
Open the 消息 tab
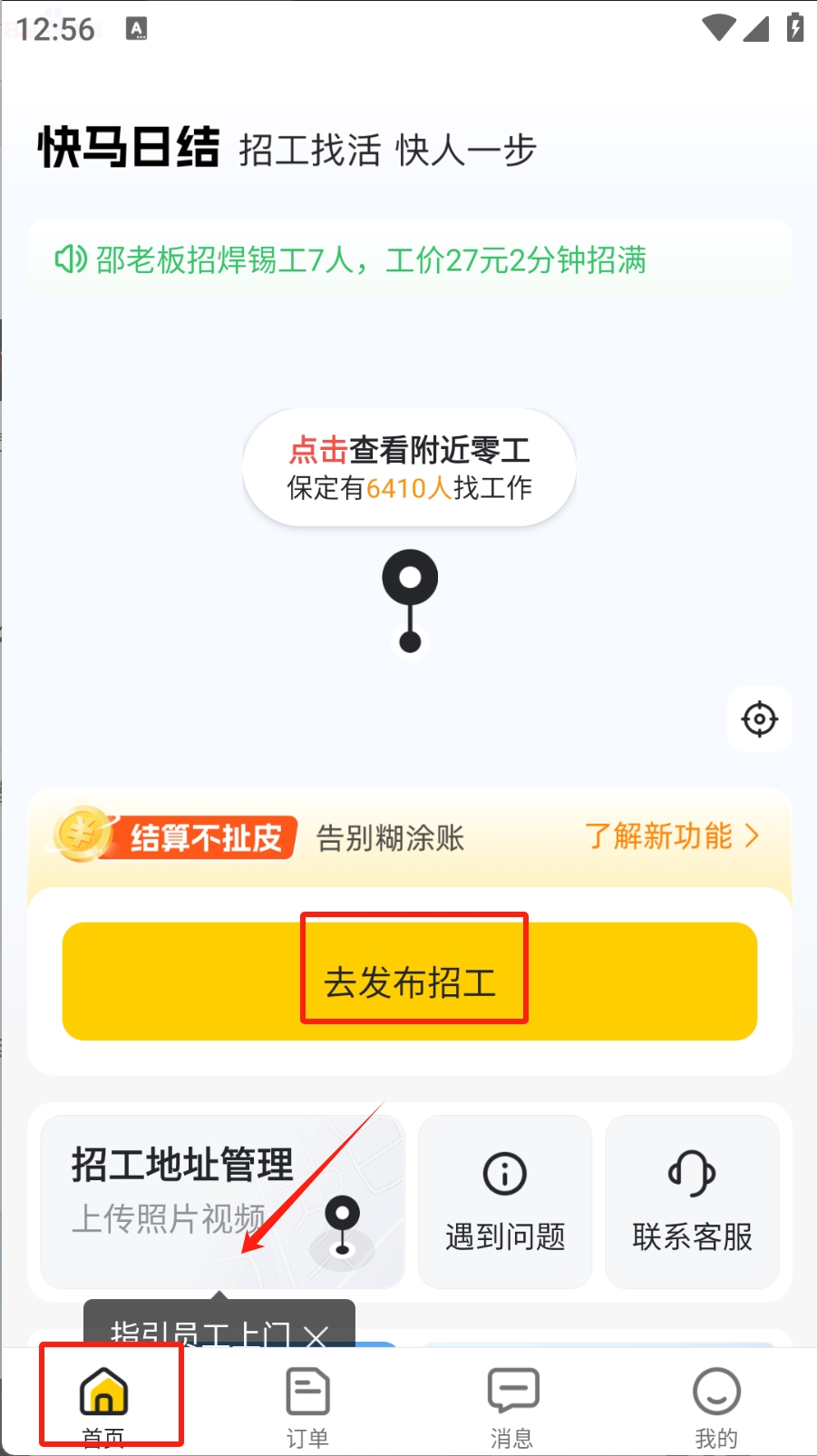513,1402
